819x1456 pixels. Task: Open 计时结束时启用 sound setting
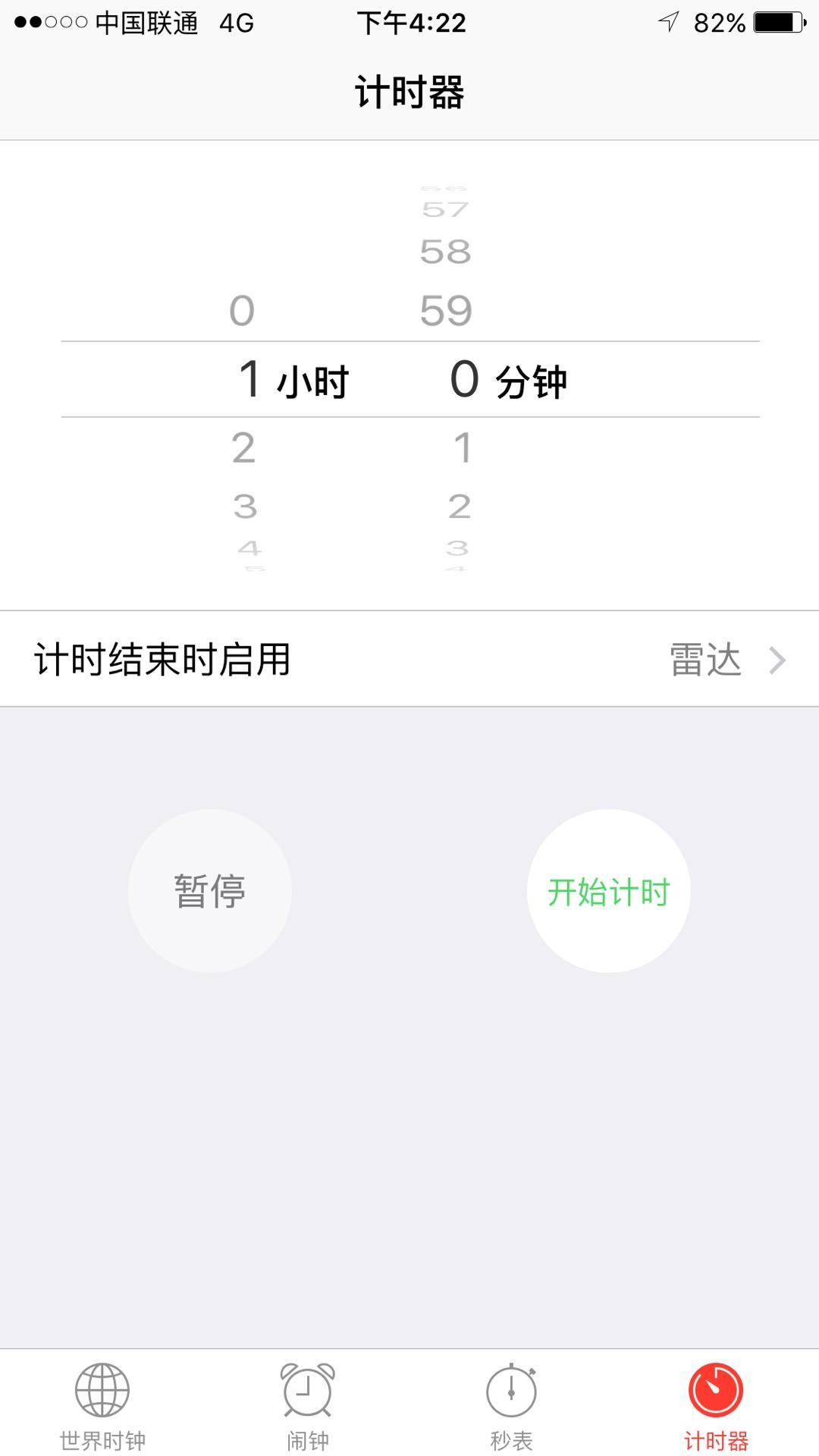pyautogui.click(x=409, y=659)
